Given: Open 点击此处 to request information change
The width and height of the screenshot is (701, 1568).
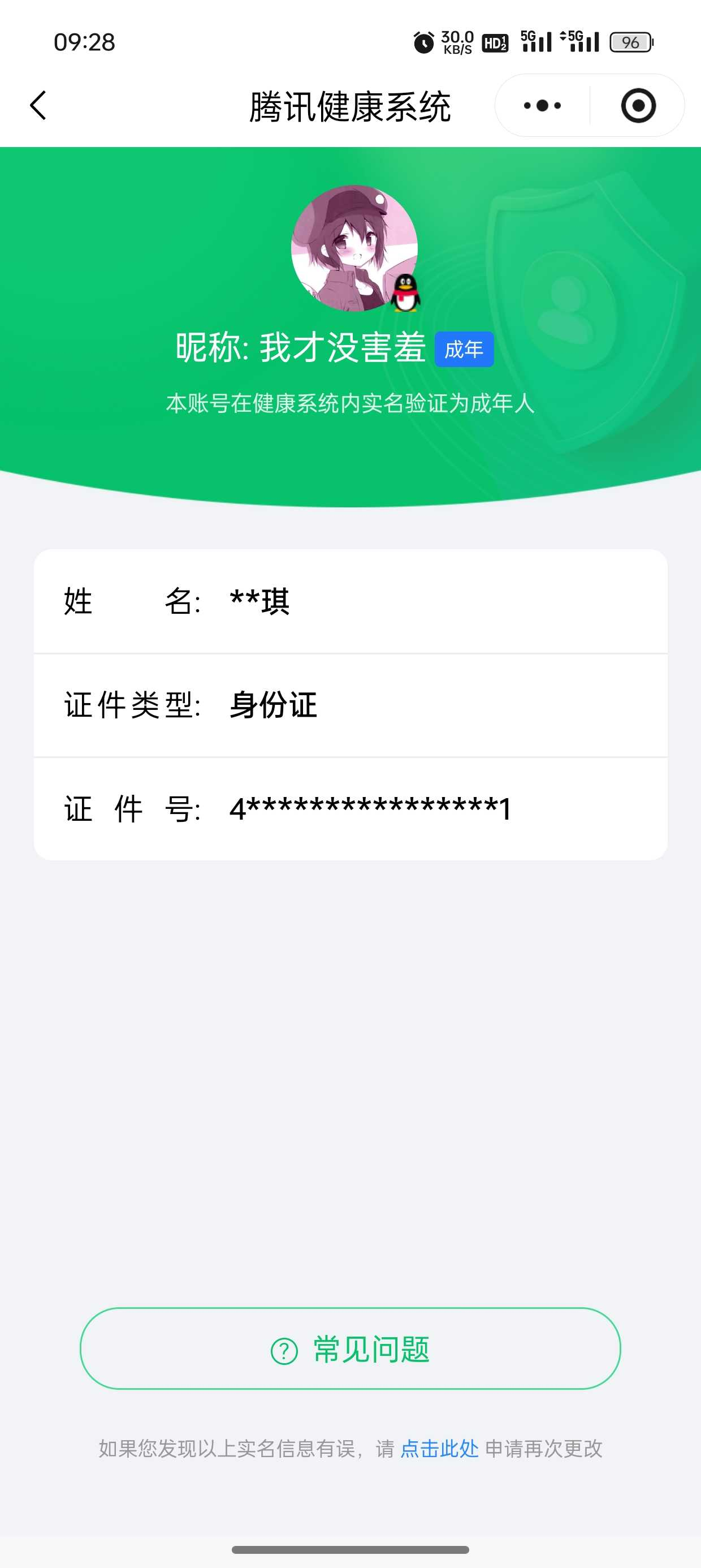Looking at the screenshot, I should (x=439, y=1450).
